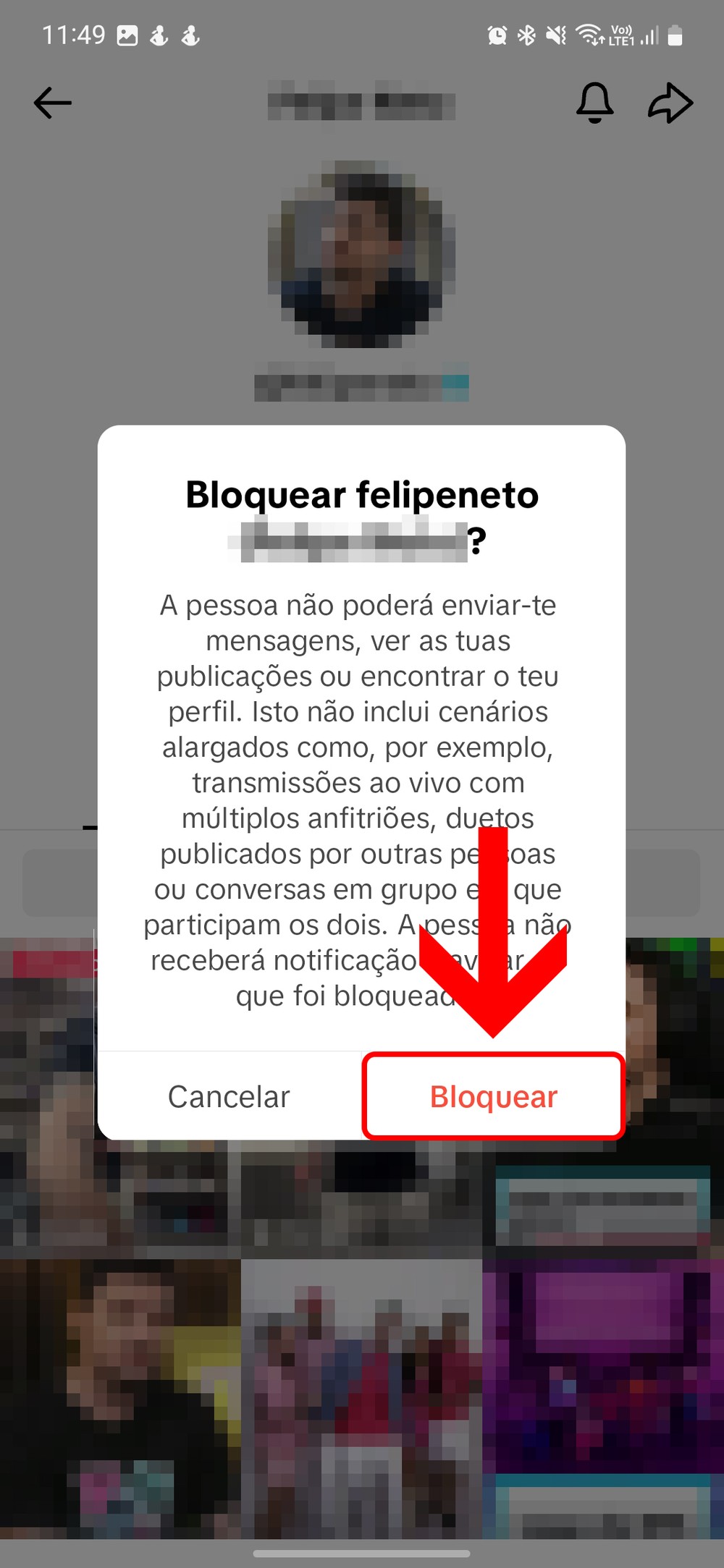The width and height of the screenshot is (724, 1568).
Task: Share this profile
Action: coord(670,103)
